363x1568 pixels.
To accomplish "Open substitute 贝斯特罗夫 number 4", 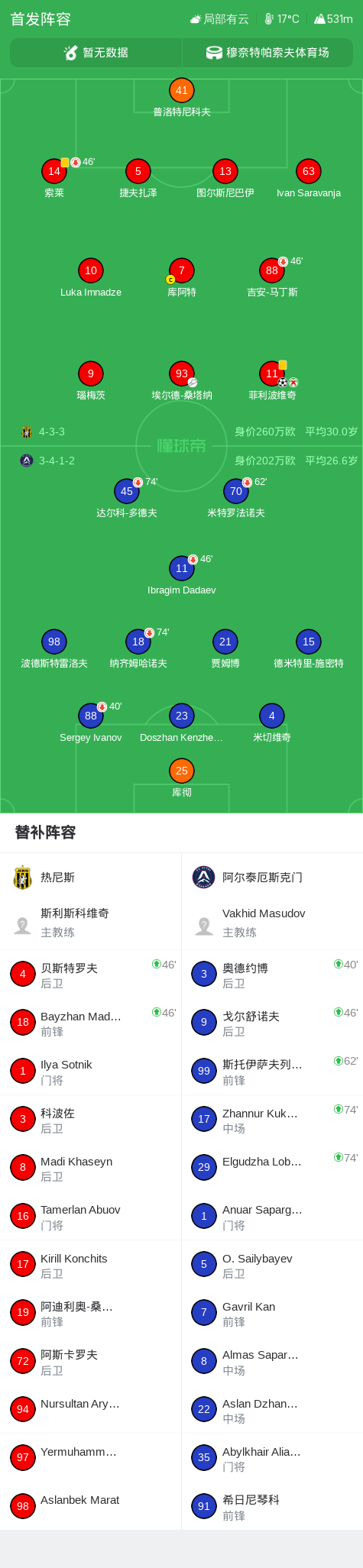I will pyautogui.click(x=90, y=975).
